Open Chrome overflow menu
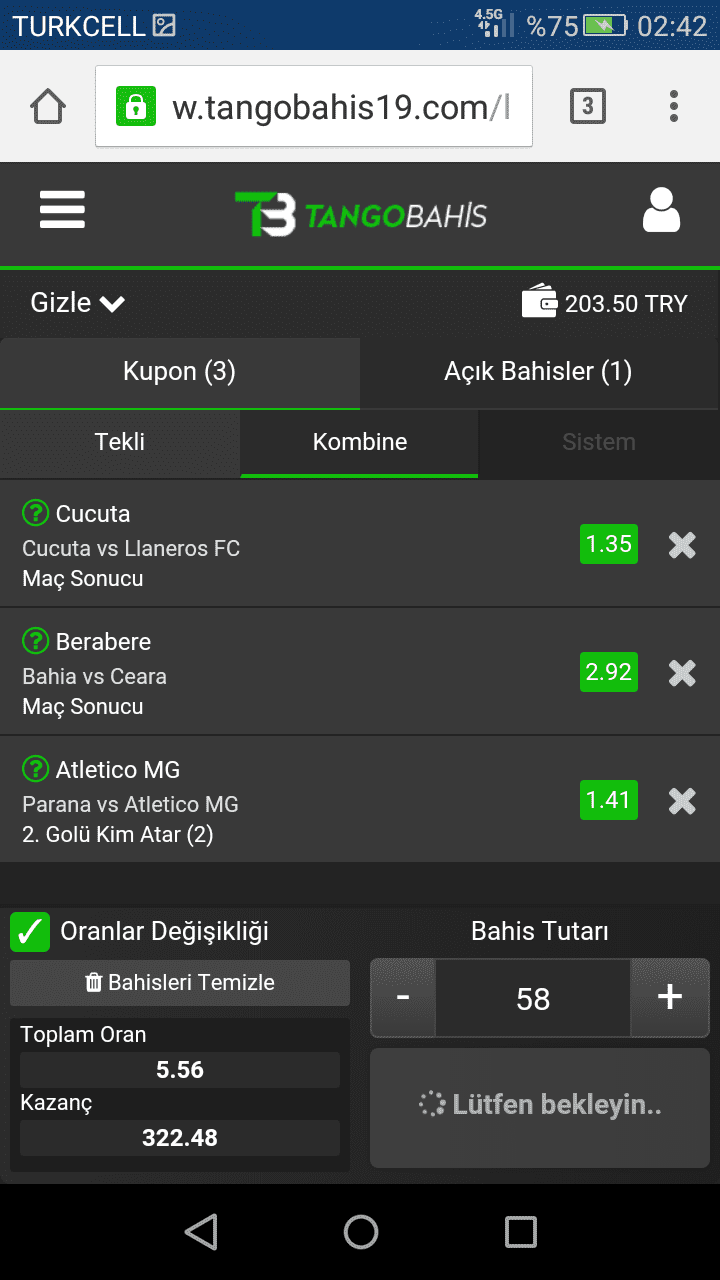 click(x=674, y=106)
